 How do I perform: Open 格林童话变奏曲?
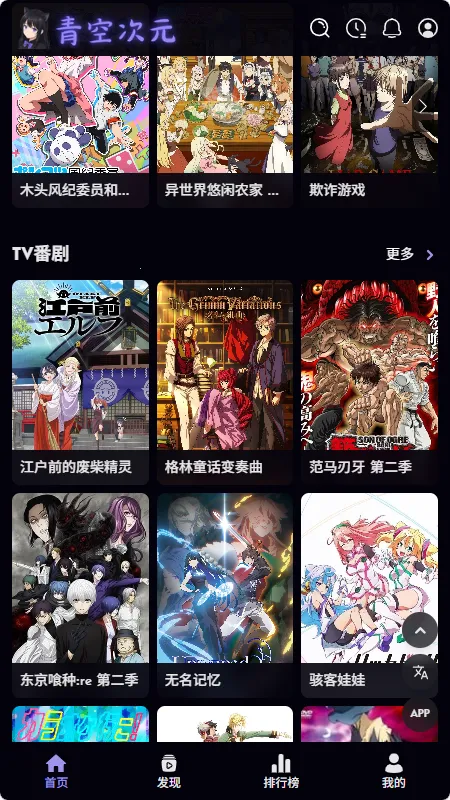coord(225,382)
